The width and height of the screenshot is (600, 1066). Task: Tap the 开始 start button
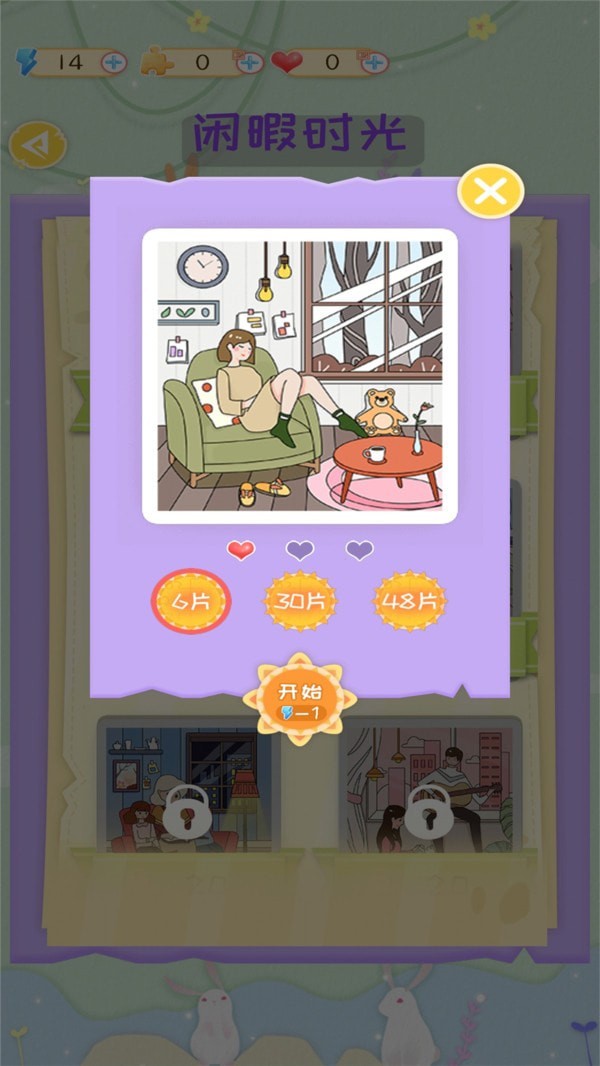click(x=299, y=700)
